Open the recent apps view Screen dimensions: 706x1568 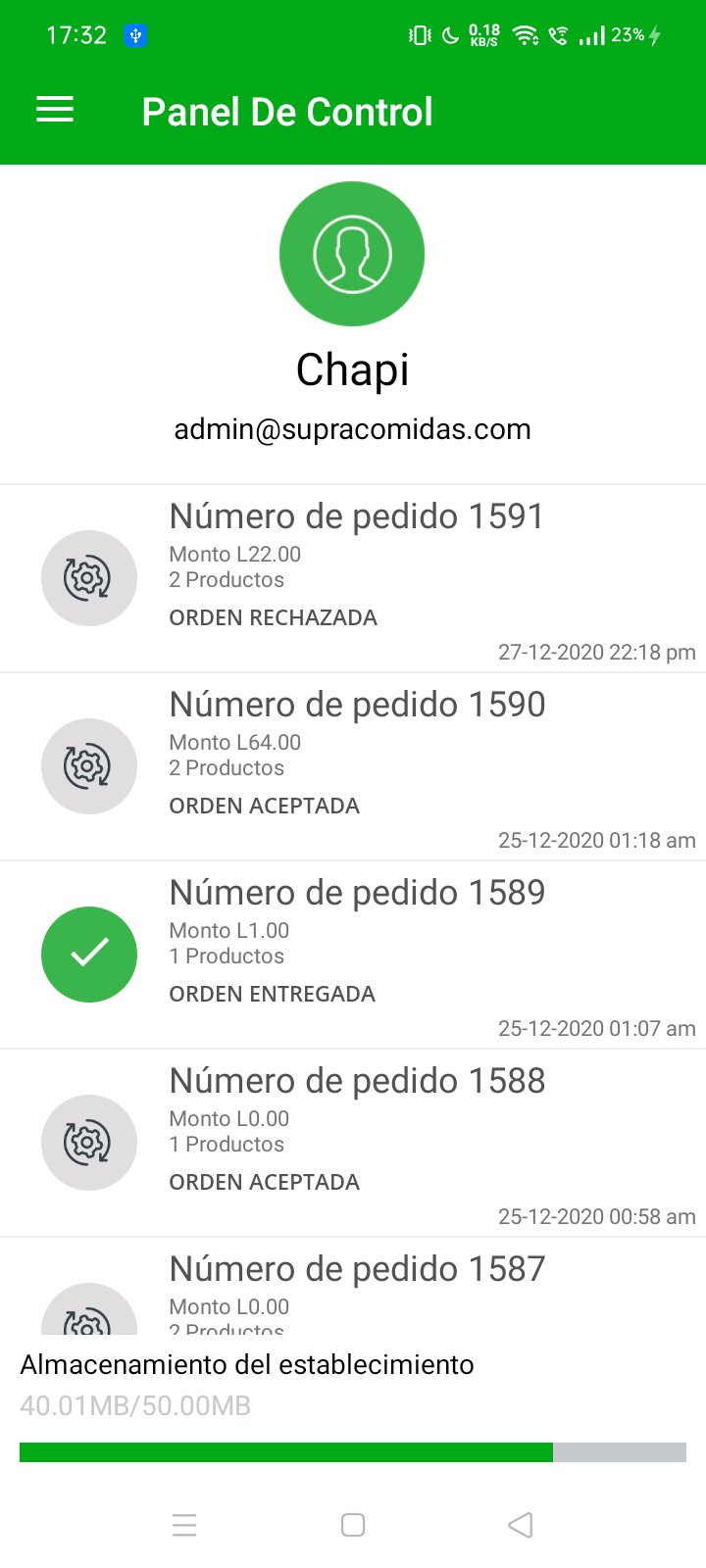tap(184, 1525)
